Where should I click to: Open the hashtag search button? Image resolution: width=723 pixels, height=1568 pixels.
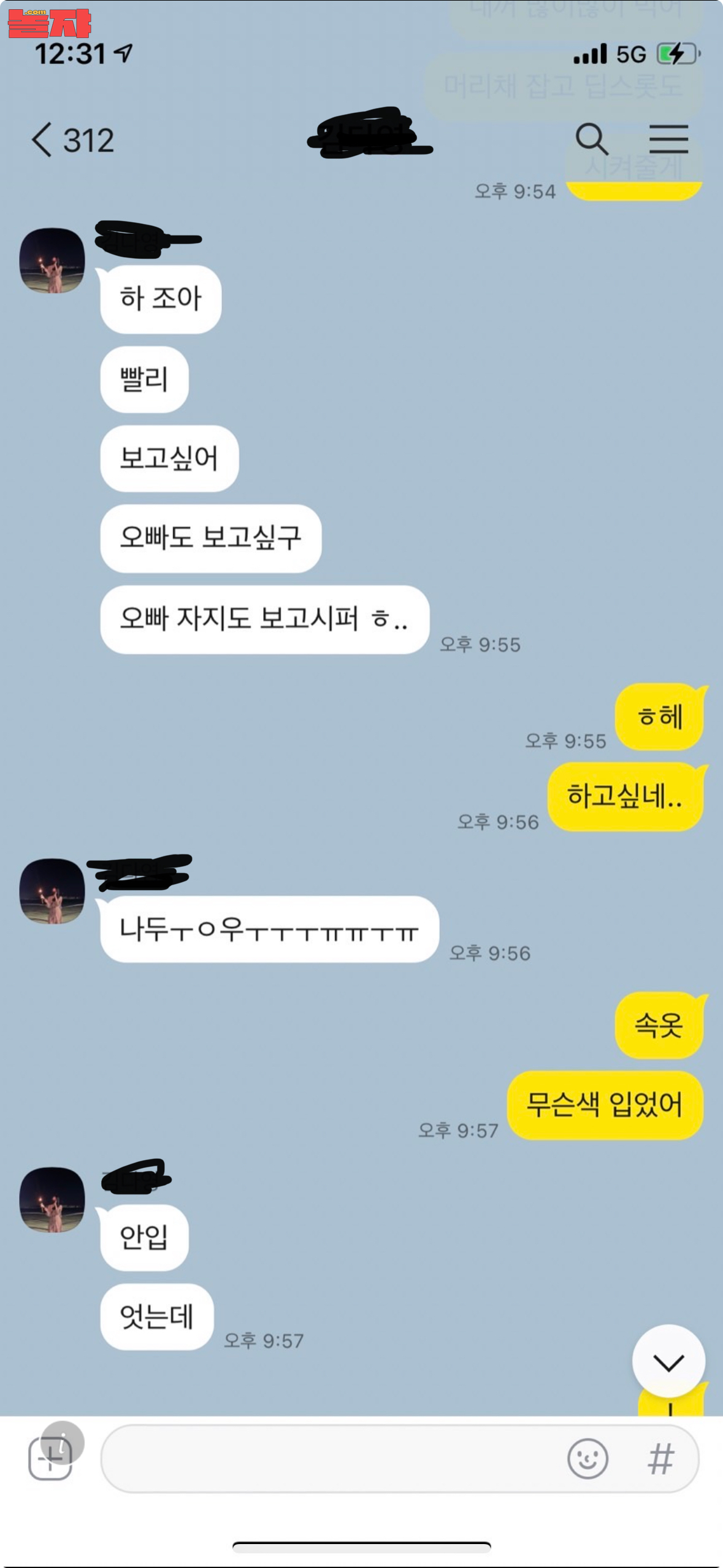pyautogui.click(x=661, y=1459)
